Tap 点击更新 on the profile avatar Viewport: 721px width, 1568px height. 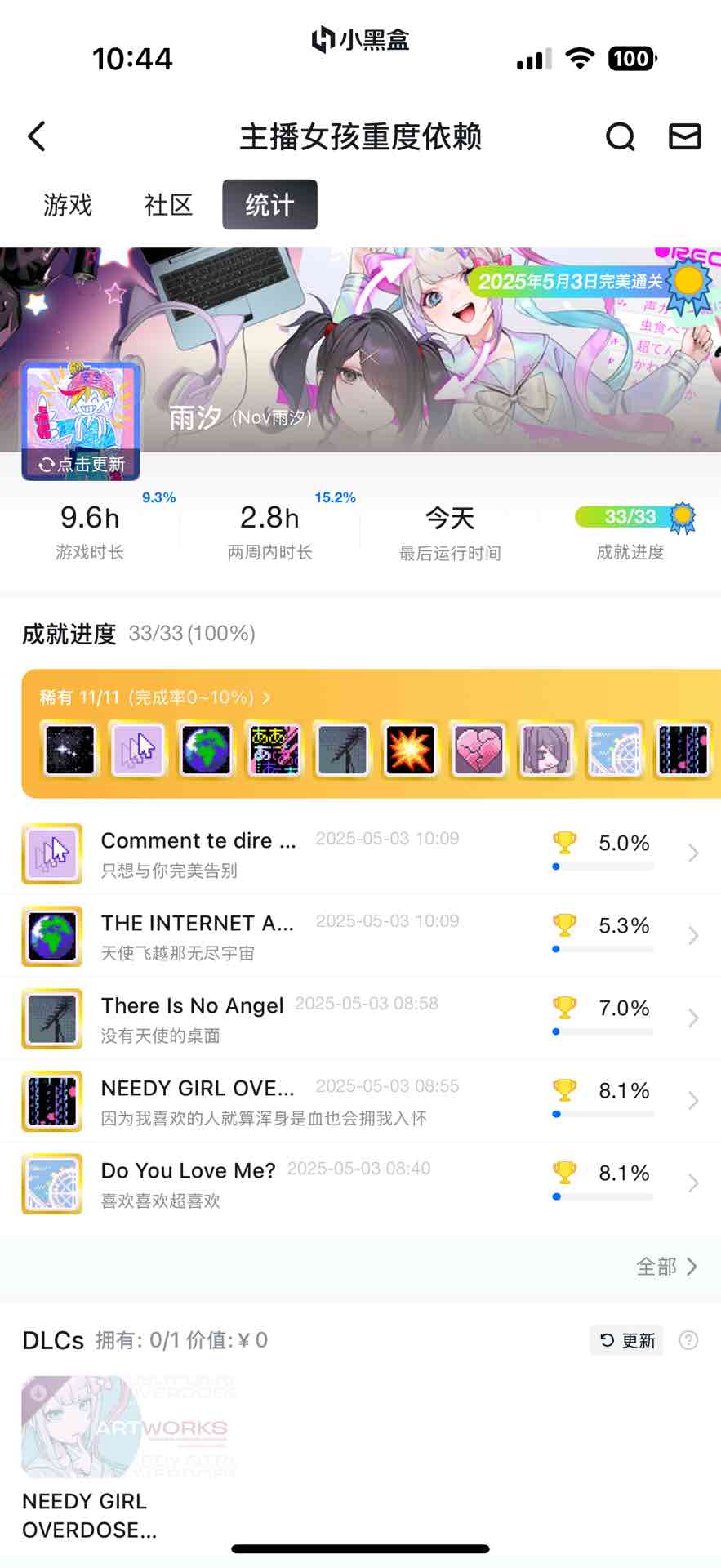(82, 464)
